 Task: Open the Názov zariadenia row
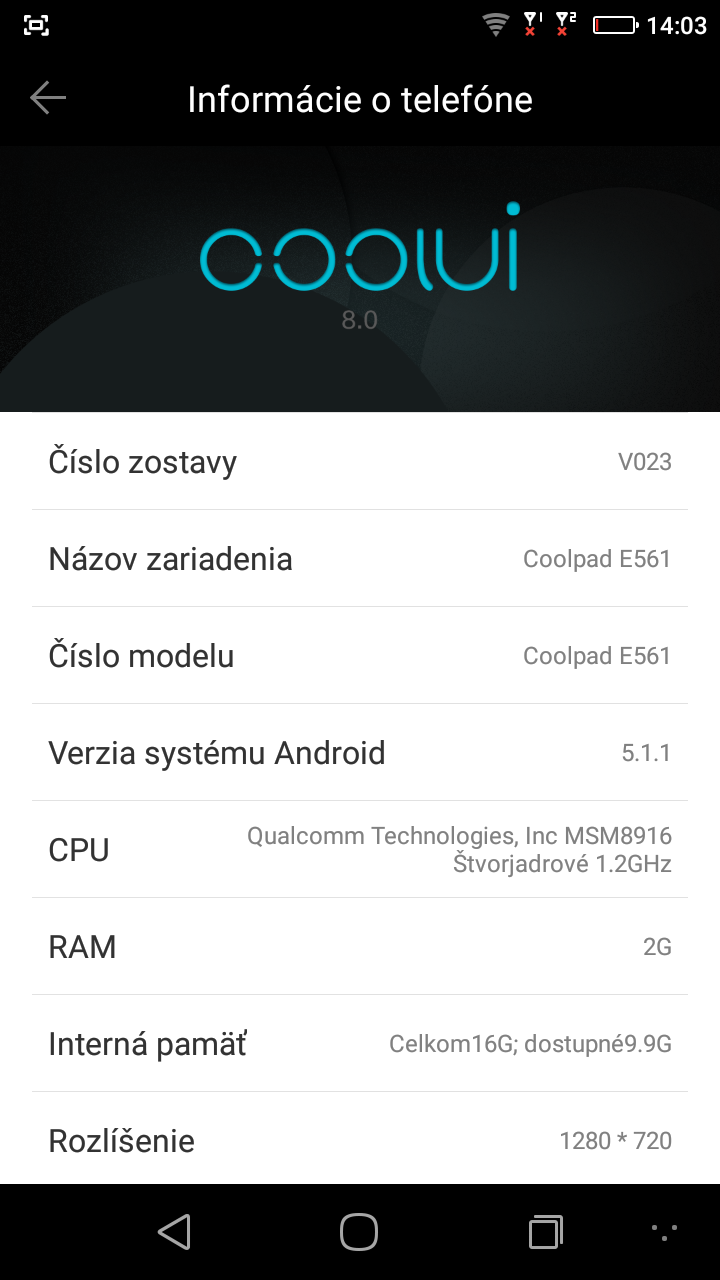[x=360, y=559]
